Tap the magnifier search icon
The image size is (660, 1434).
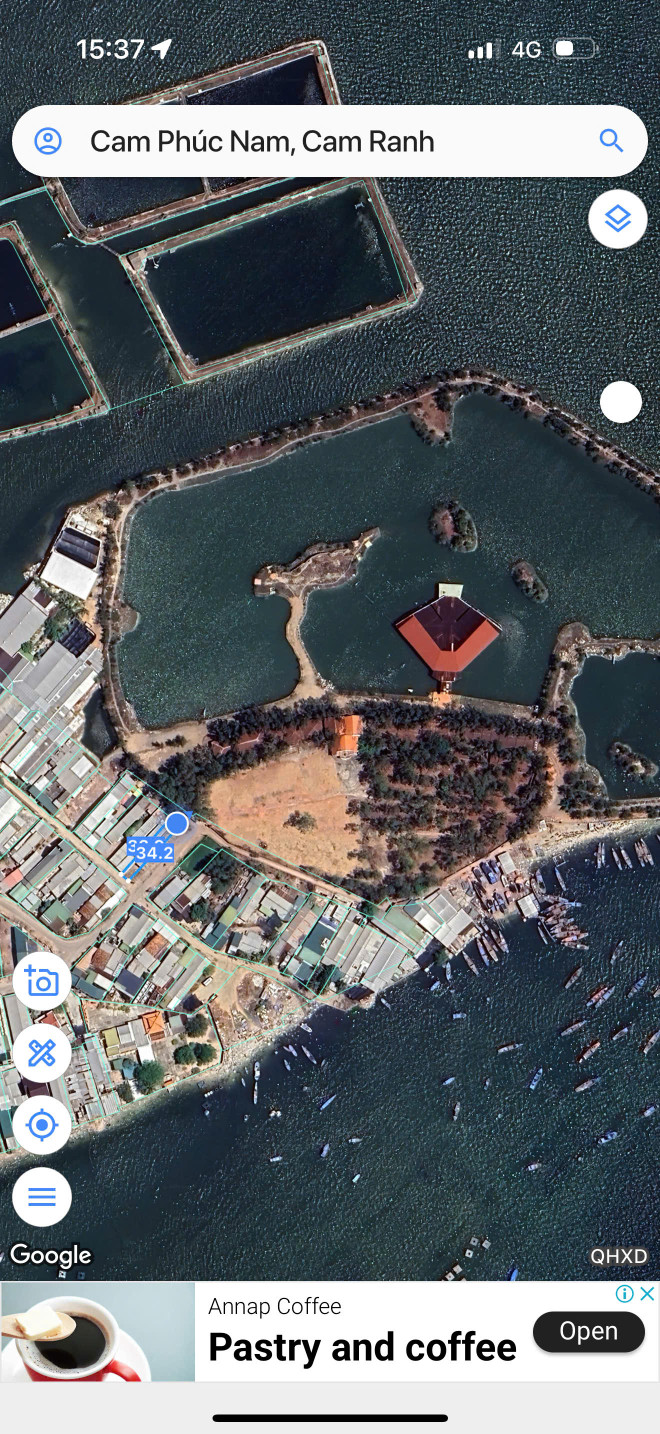click(611, 141)
